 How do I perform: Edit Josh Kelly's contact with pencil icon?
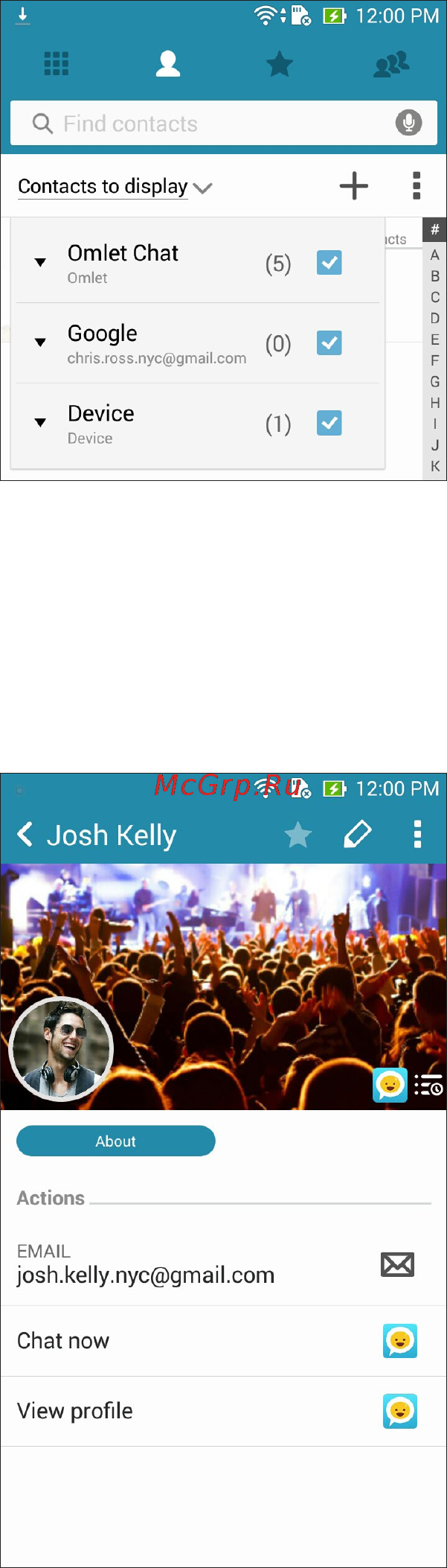(358, 835)
